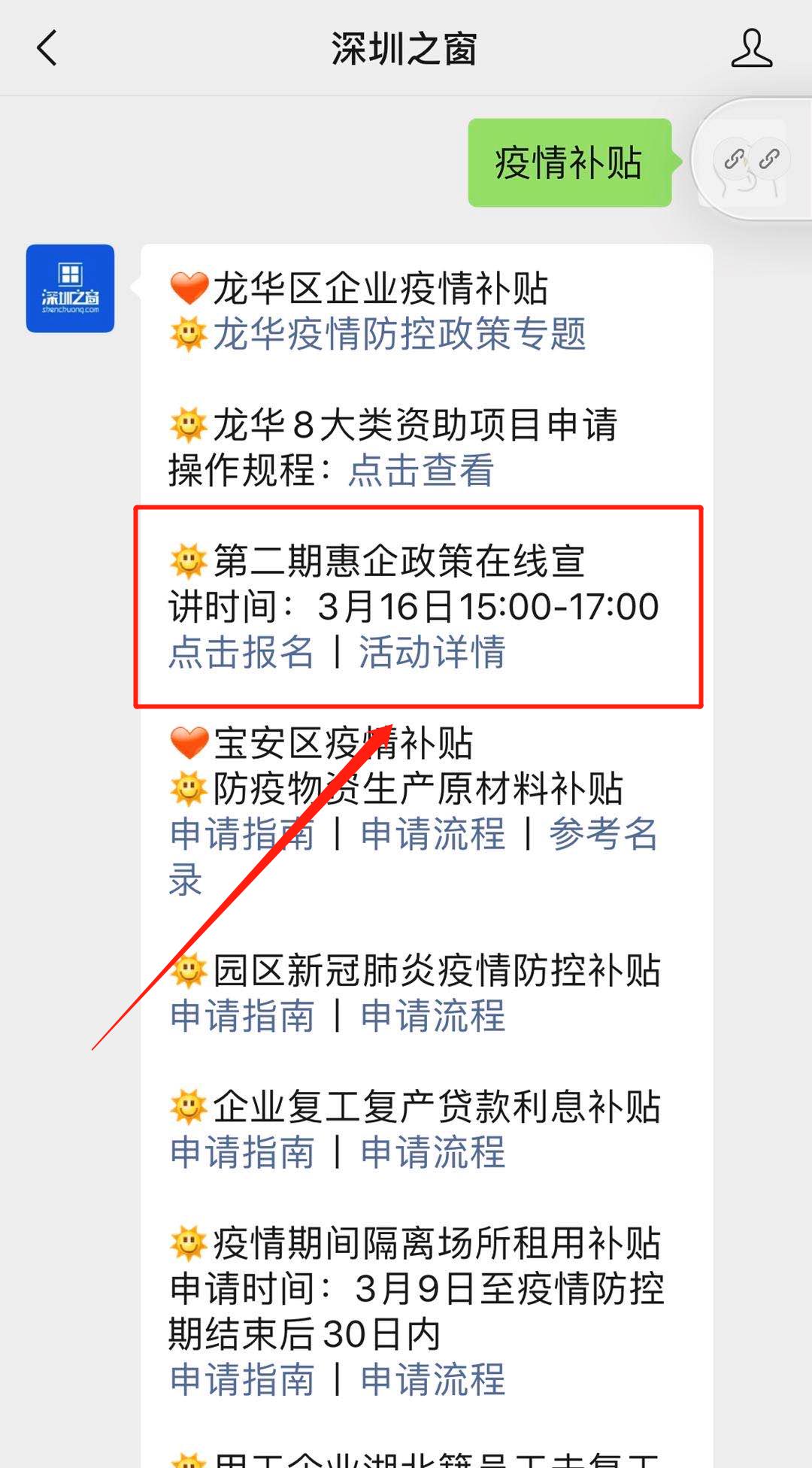Tap 申请指南 under 防疫物资生产原材料补贴
Screen dimensions: 812x1468
click(x=241, y=835)
